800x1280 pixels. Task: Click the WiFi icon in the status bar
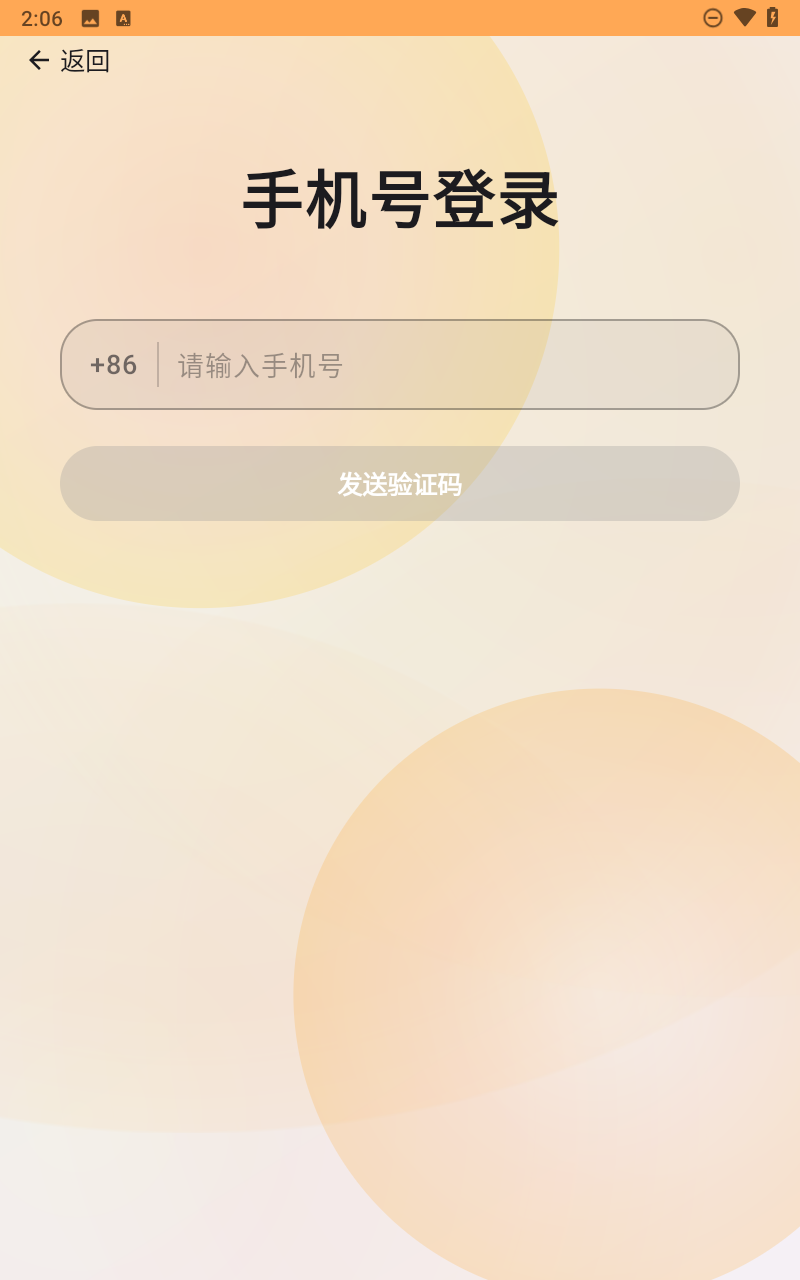click(745, 17)
